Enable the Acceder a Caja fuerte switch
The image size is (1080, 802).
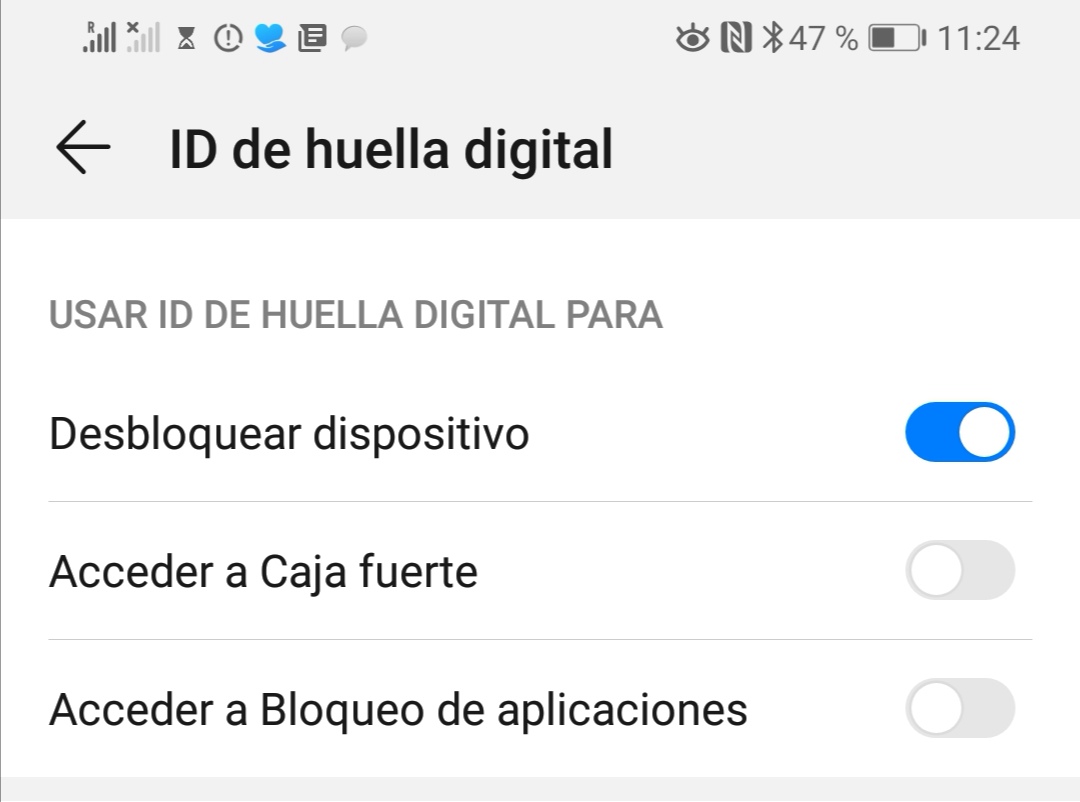pyautogui.click(x=959, y=571)
